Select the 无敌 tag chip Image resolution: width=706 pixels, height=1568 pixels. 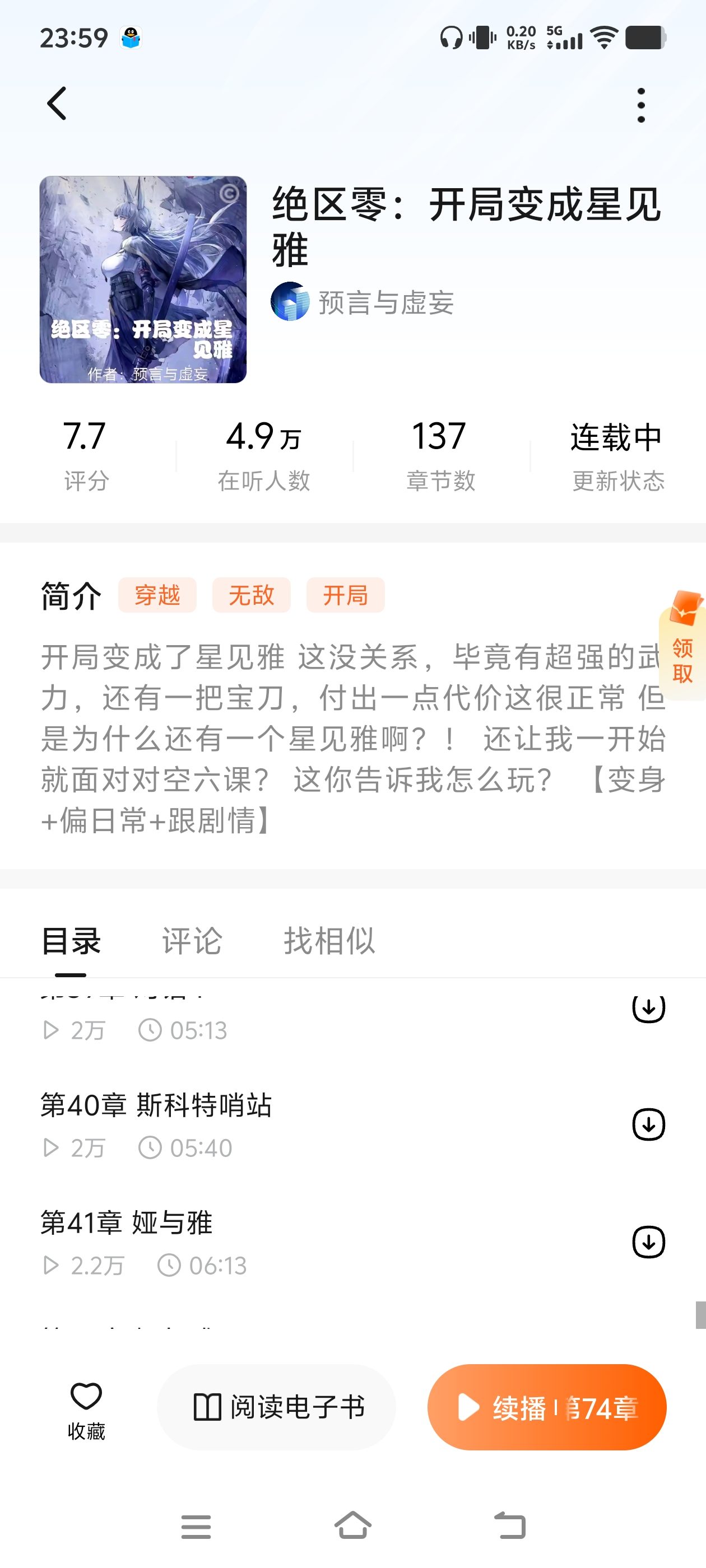click(251, 595)
